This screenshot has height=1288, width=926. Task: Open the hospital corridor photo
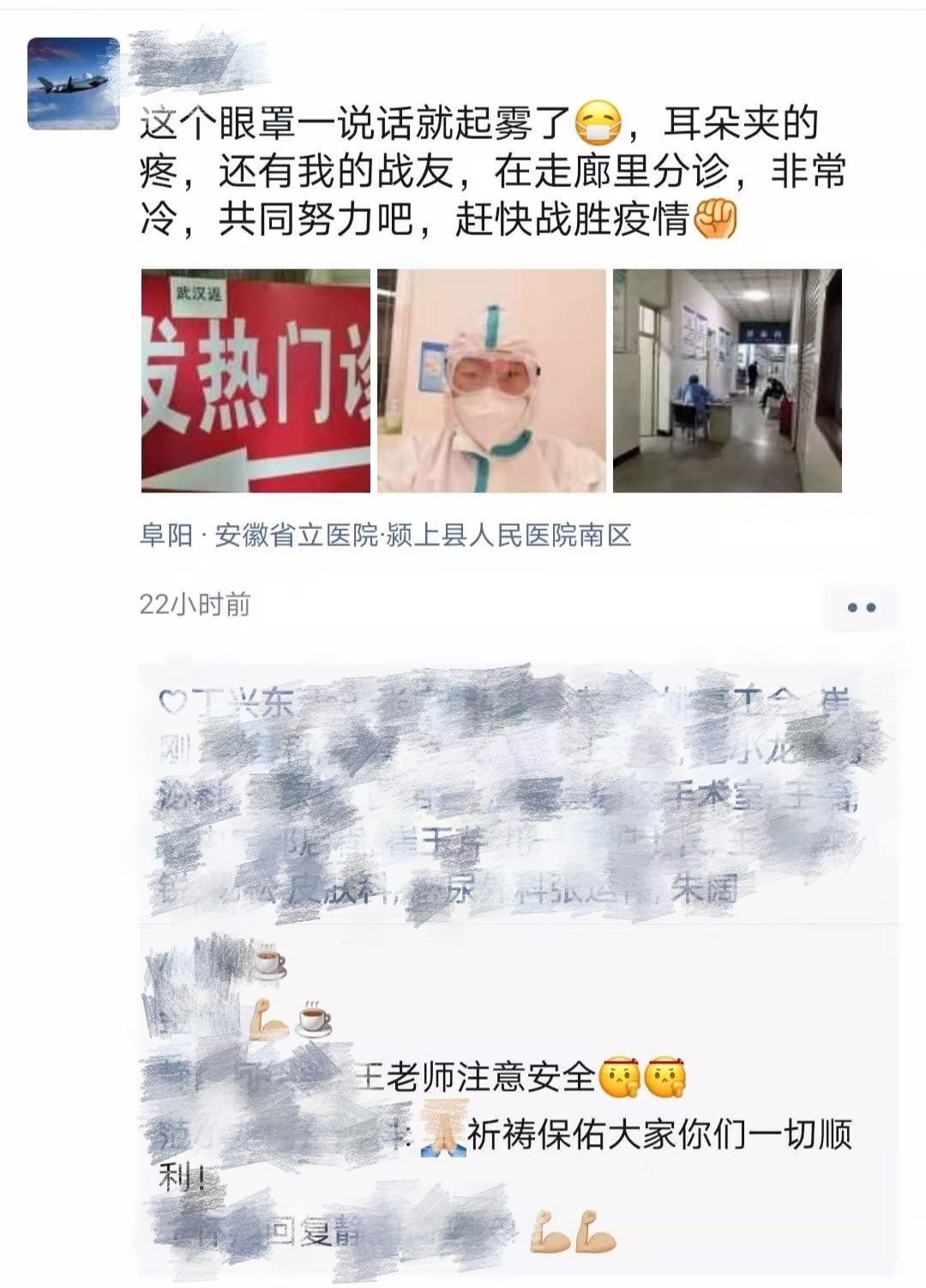(727, 381)
